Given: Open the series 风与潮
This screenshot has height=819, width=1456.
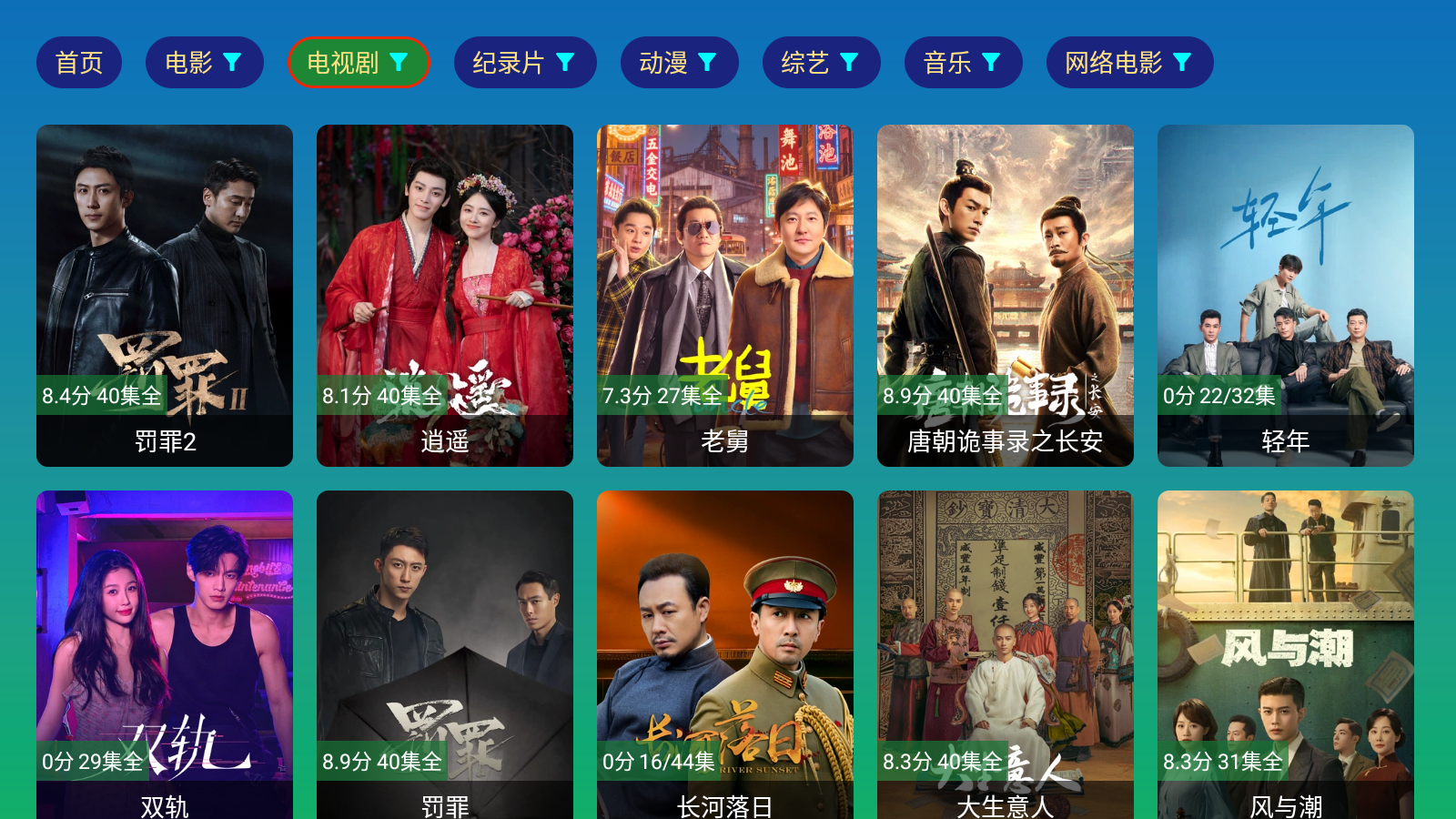Looking at the screenshot, I should click(1286, 655).
